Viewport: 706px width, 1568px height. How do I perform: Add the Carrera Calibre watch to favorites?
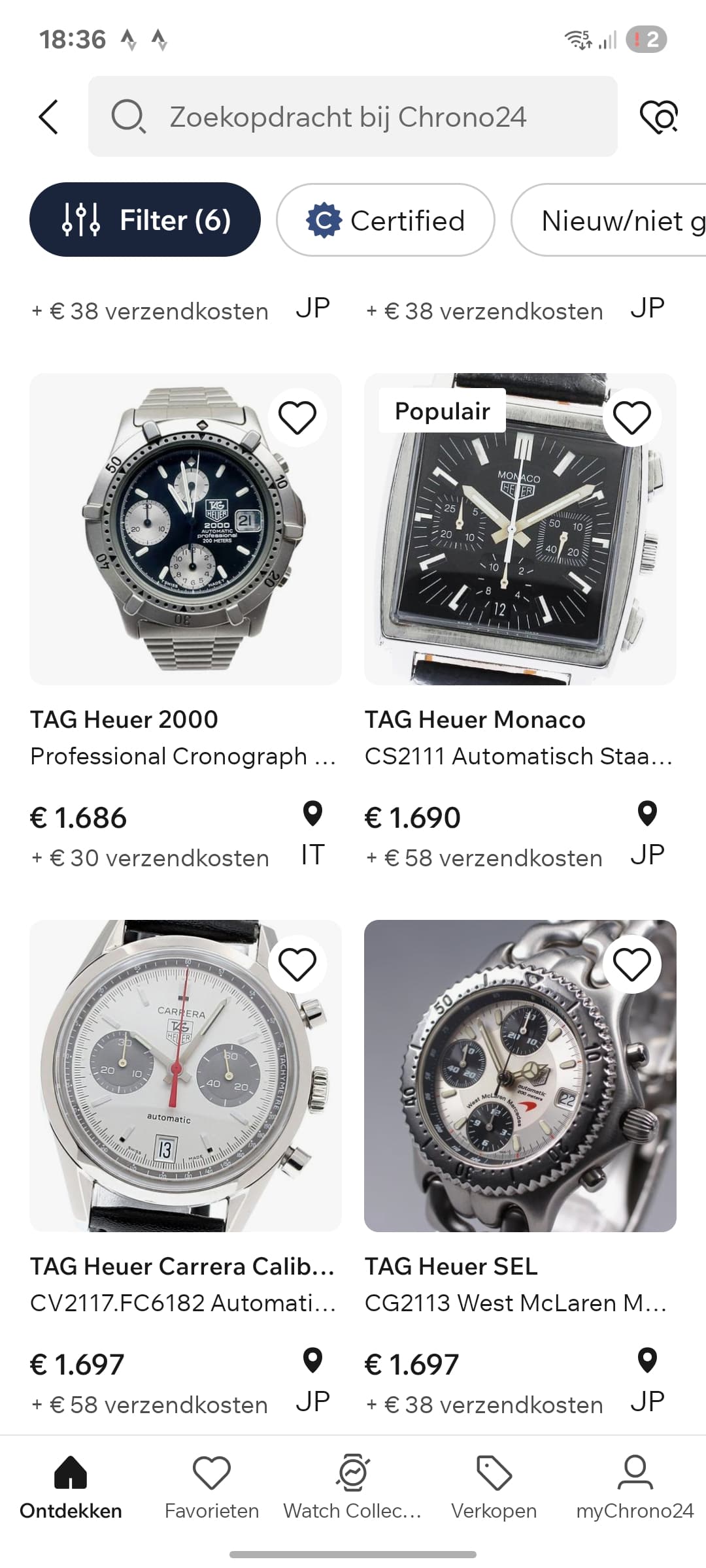(297, 964)
